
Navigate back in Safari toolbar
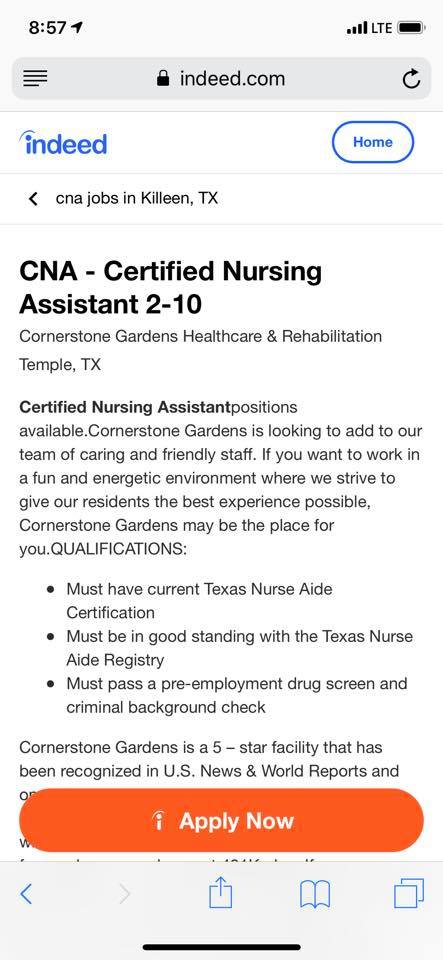[26, 894]
